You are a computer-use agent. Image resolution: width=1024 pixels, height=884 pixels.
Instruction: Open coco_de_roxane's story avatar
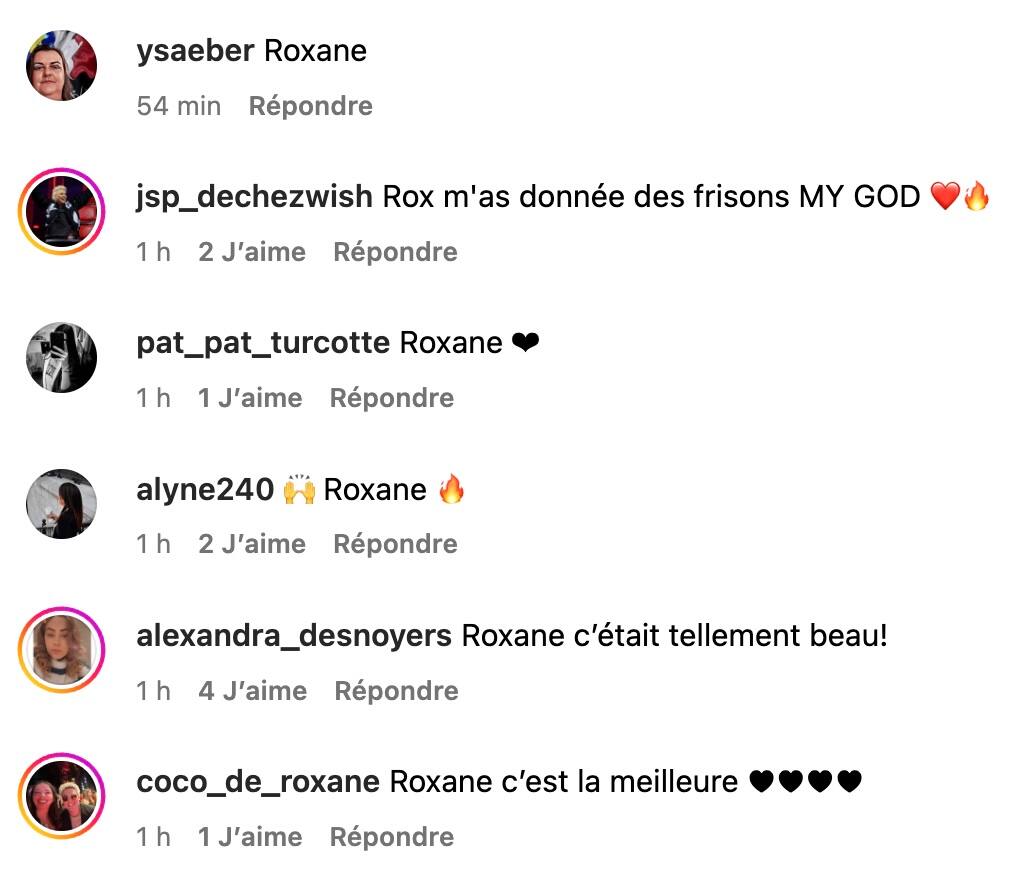[61, 796]
